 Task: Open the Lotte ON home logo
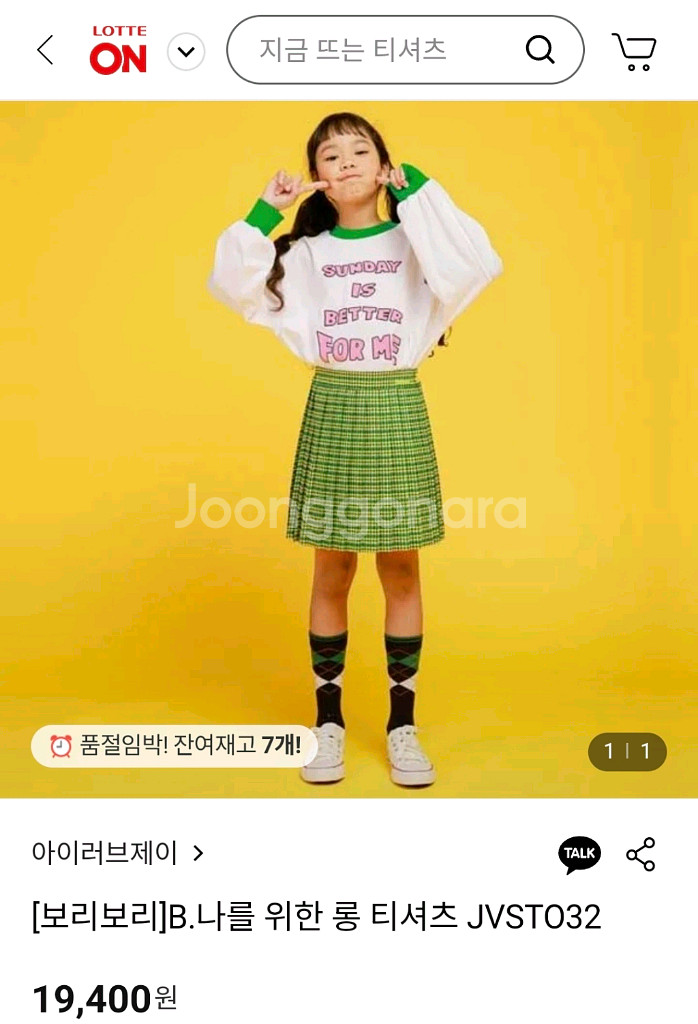118,50
